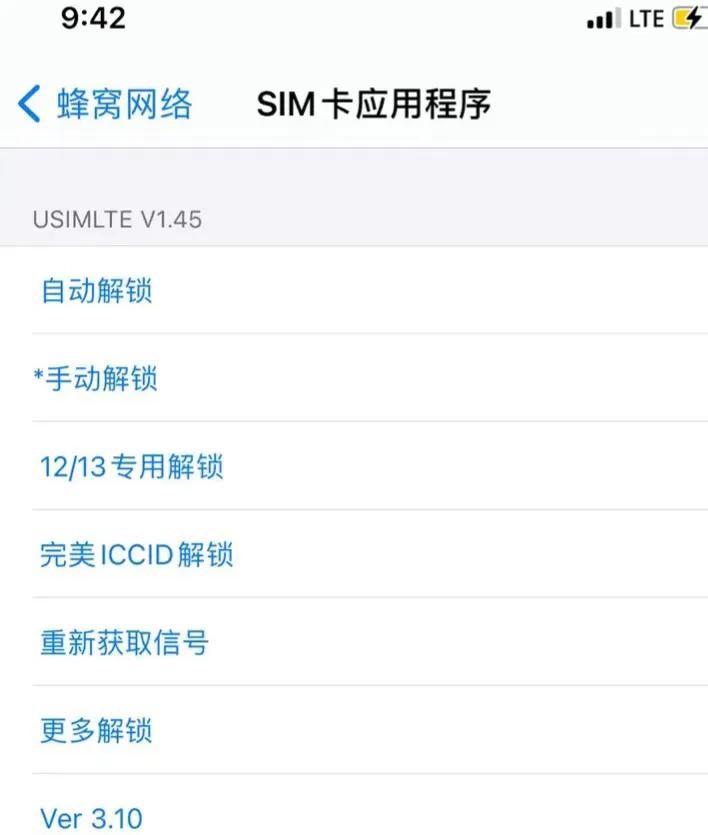
Task: Tap 完美ICCID解锁 entry
Action: click(x=137, y=555)
